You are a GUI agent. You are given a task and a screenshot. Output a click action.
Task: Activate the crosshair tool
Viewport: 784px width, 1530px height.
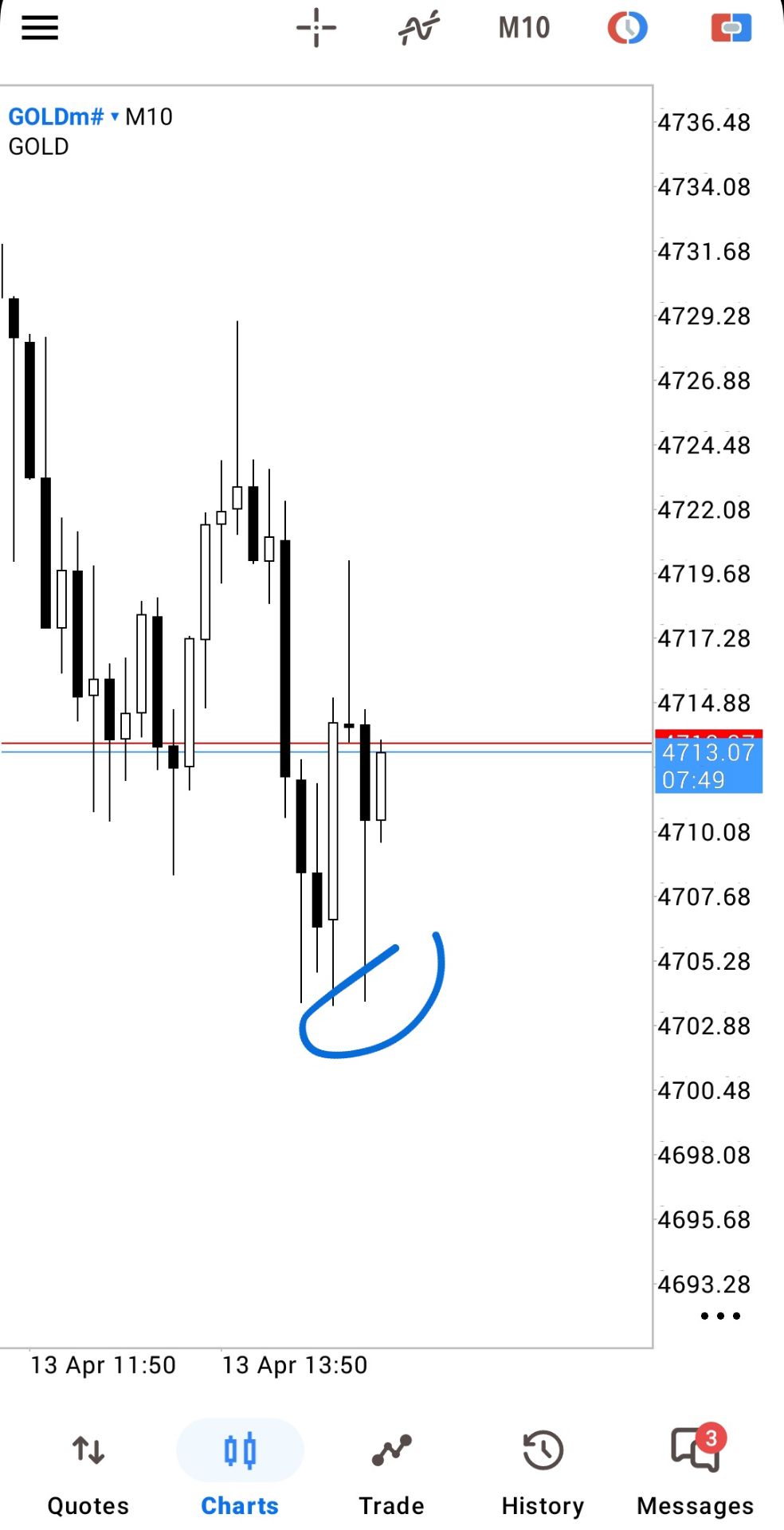tap(316, 29)
